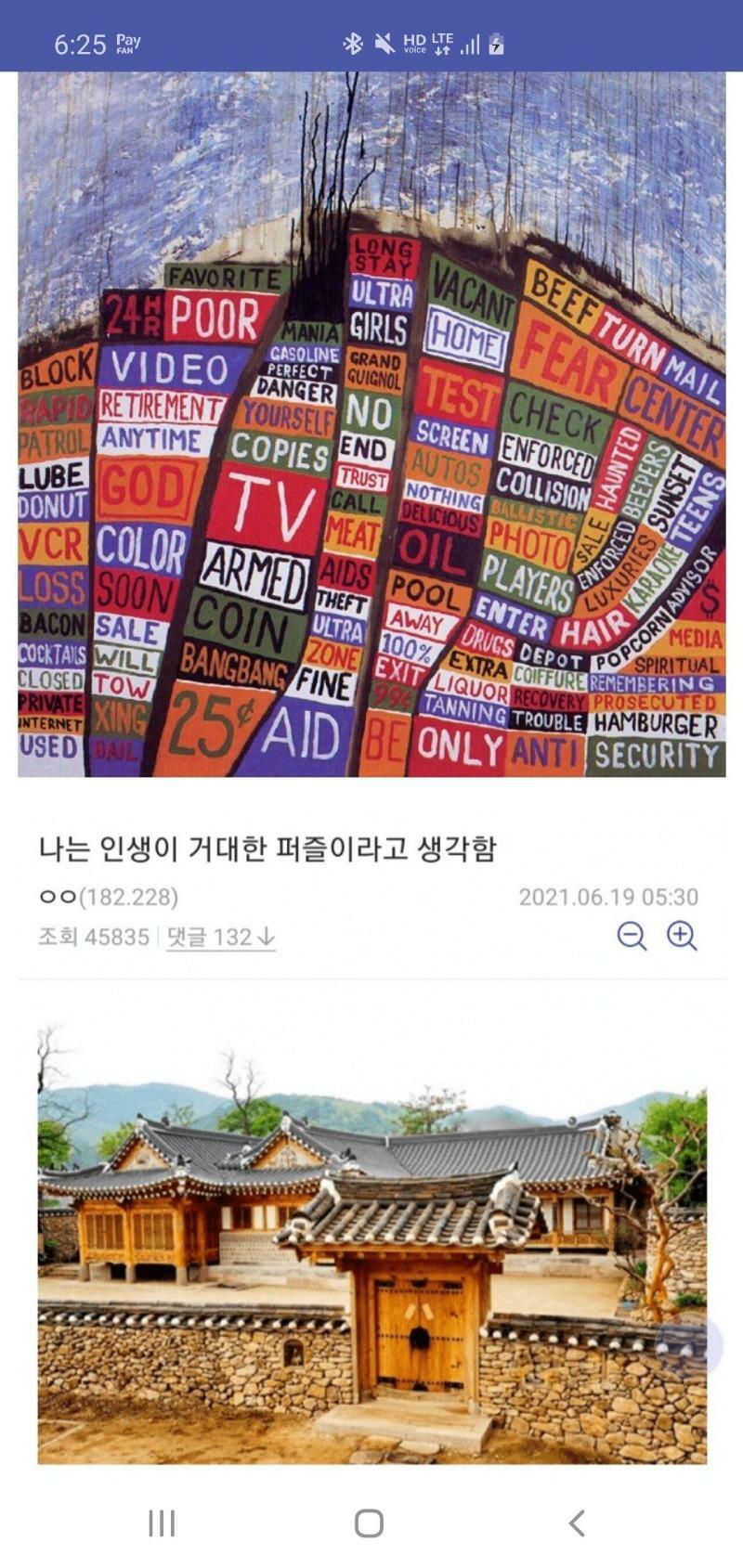This screenshot has height=1568, width=743.
Task: Go back with the system back button
Action: (x=577, y=1523)
